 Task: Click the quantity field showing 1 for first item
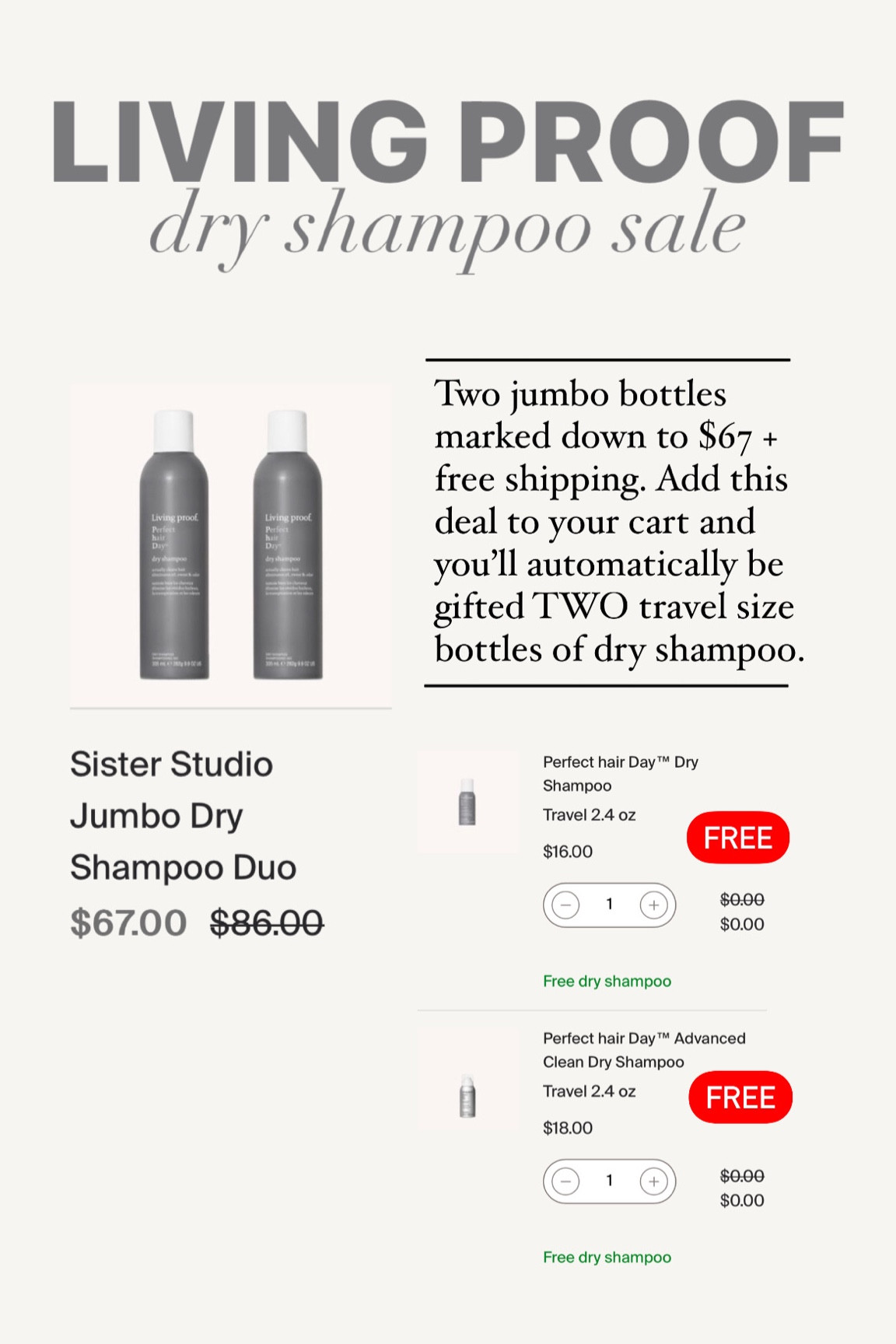pos(609,903)
